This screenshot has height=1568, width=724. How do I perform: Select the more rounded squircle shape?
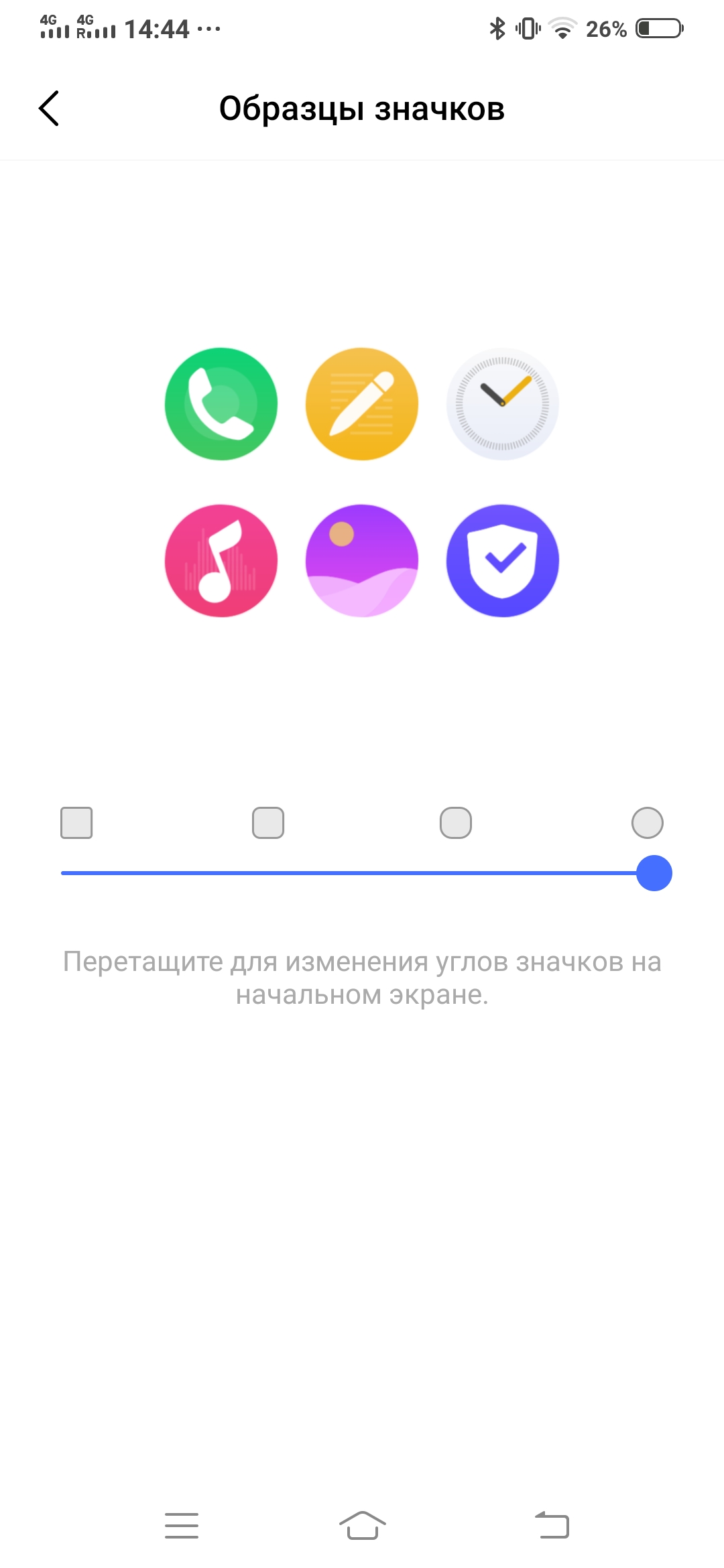pos(456,823)
